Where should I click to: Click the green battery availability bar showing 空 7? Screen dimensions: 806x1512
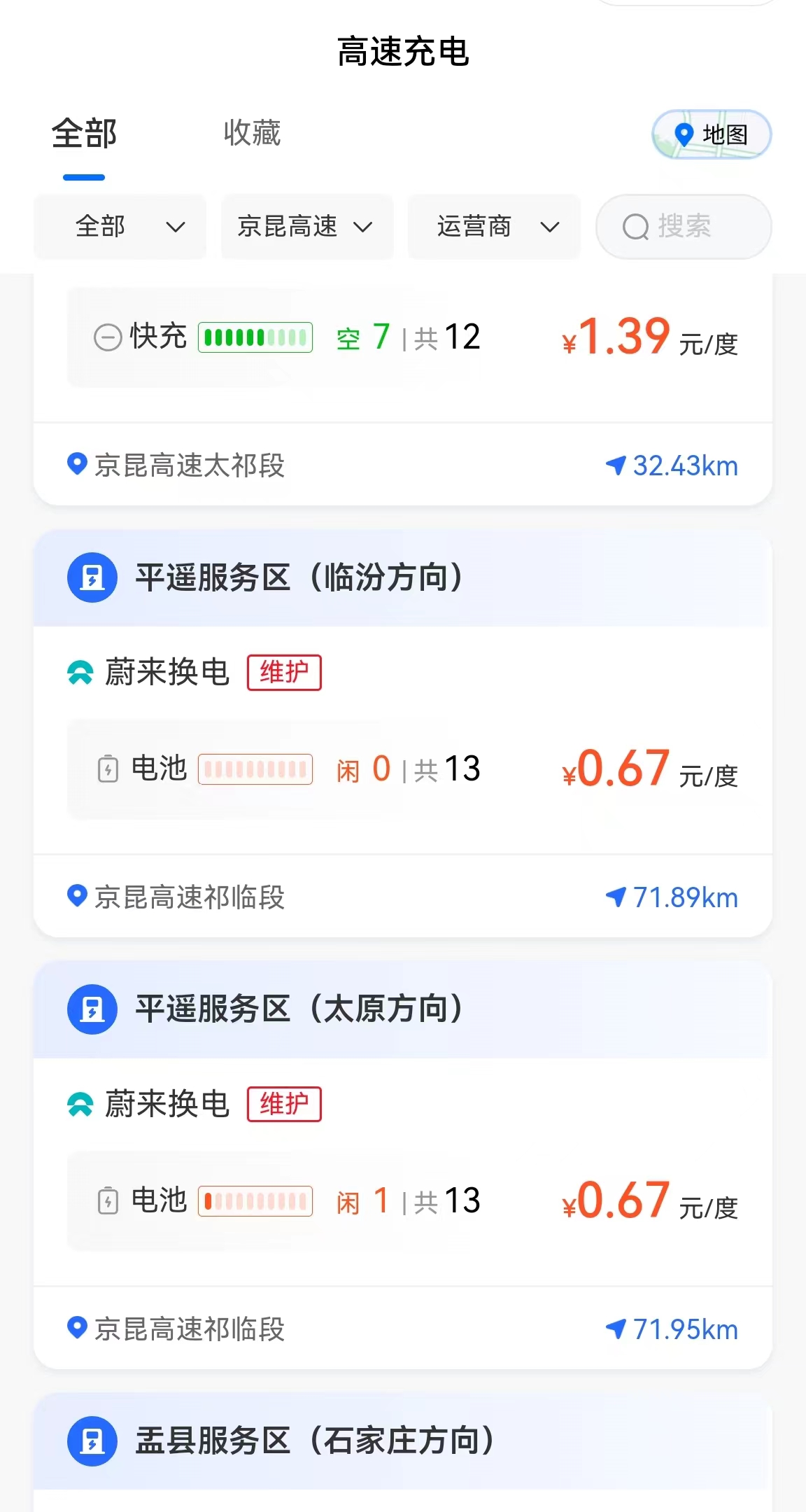pyautogui.click(x=255, y=337)
